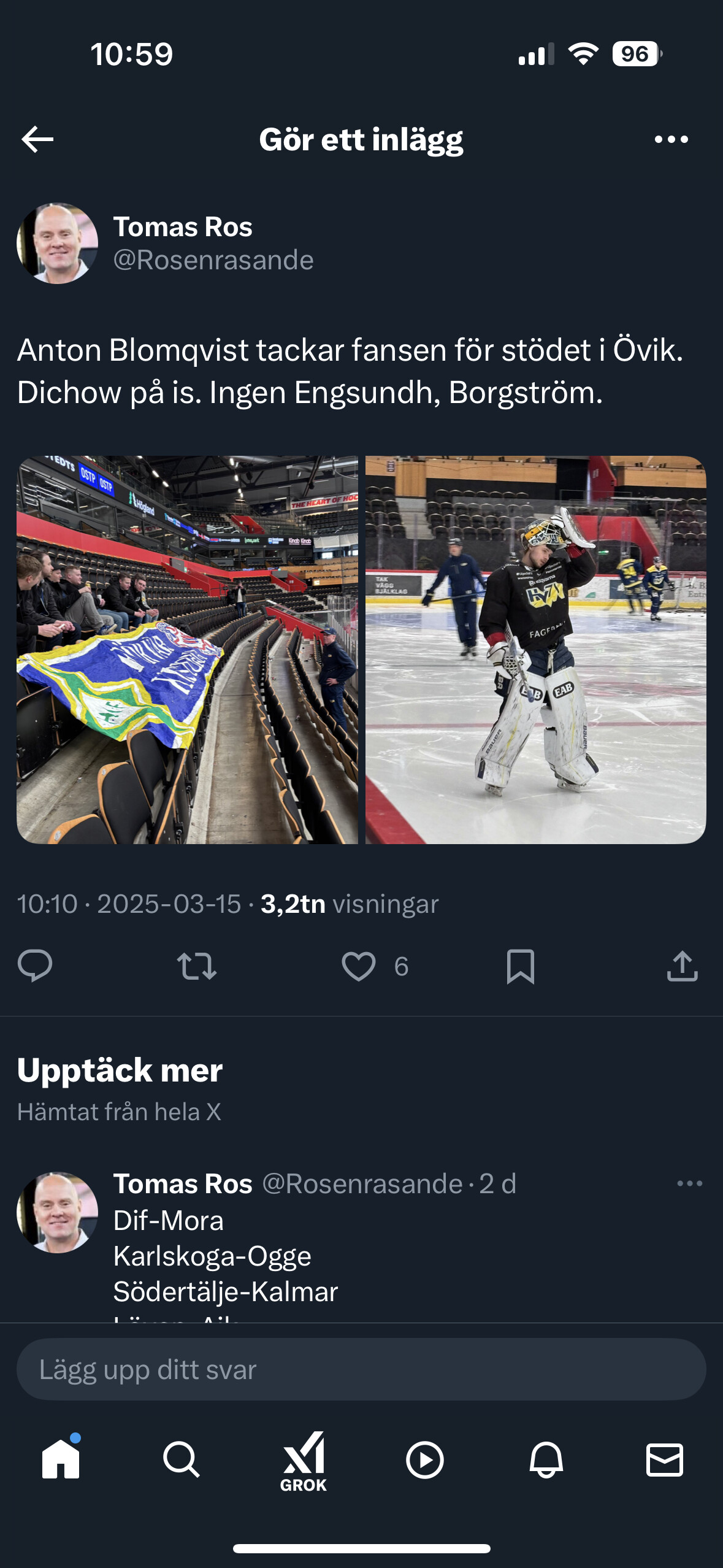The height and width of the screenshot is (1568, 723).
Task: Open the goalie photo on ice
Action: [x=536, y=650]
